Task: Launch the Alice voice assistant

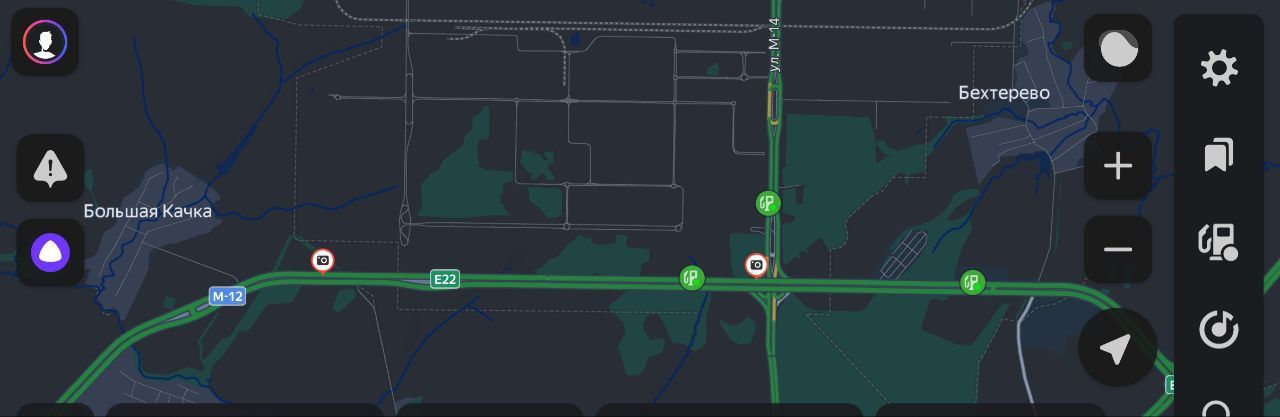Action: [x=50, y=252]
